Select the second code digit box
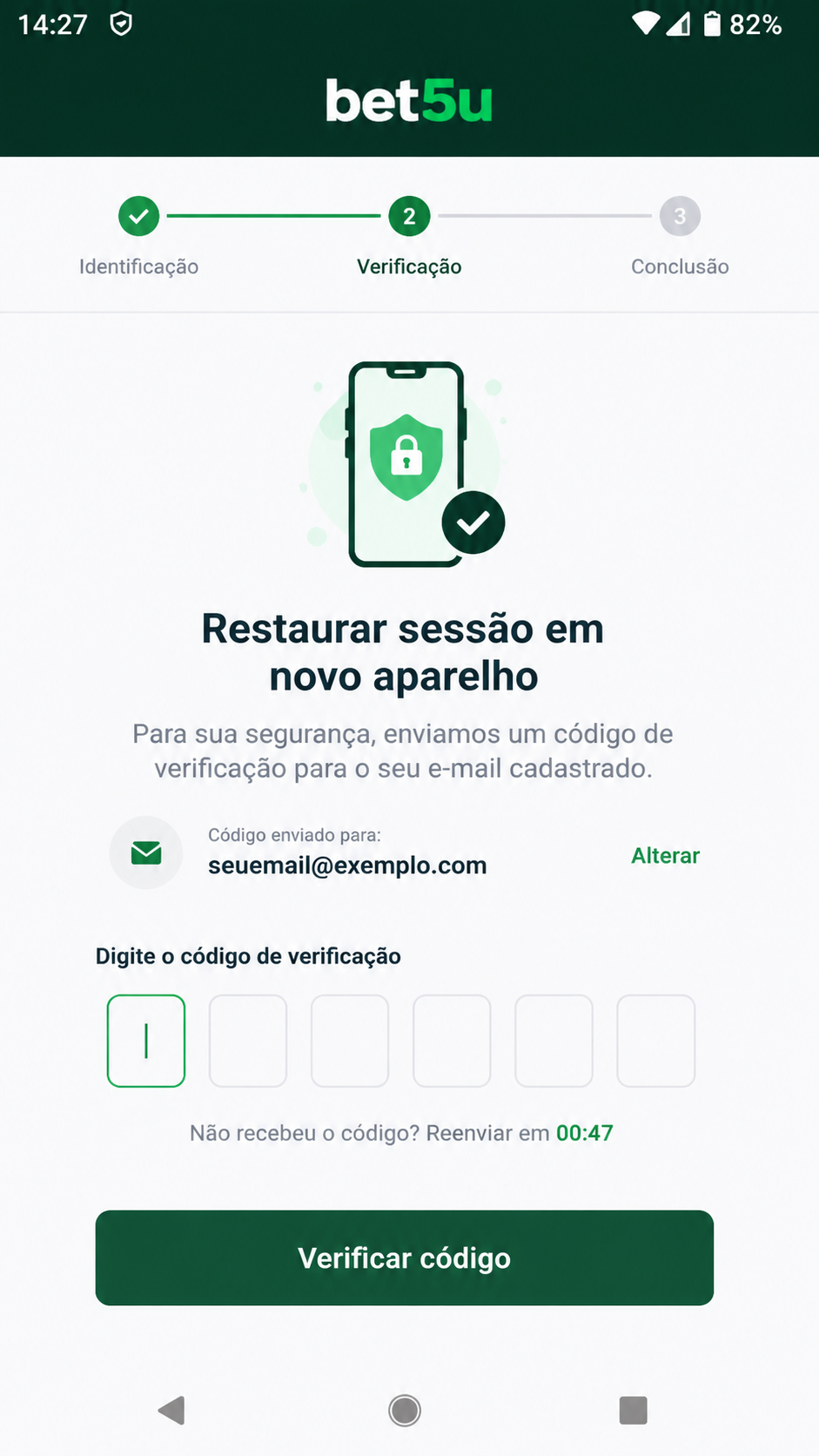The width and height of the screenshot is (819, 1456). (x=248, y=1041)
